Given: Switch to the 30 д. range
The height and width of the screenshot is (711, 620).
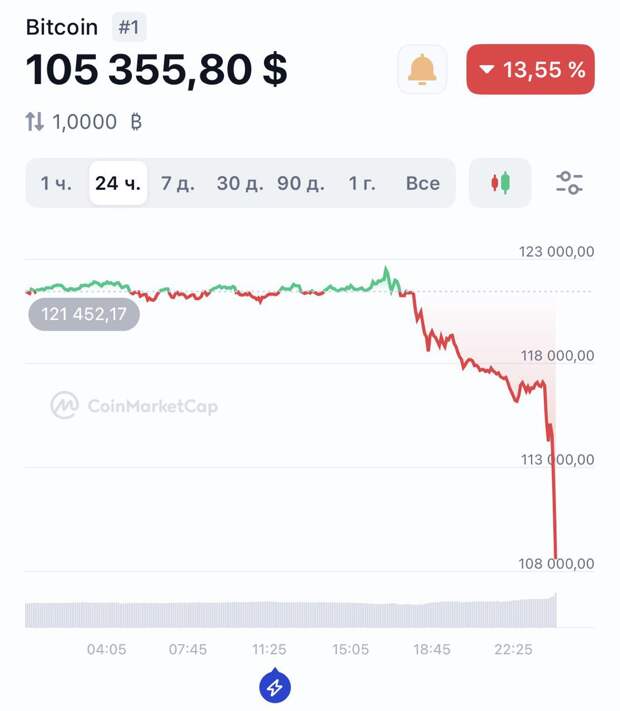Looking at the screenshot, I should pos(240,183).
